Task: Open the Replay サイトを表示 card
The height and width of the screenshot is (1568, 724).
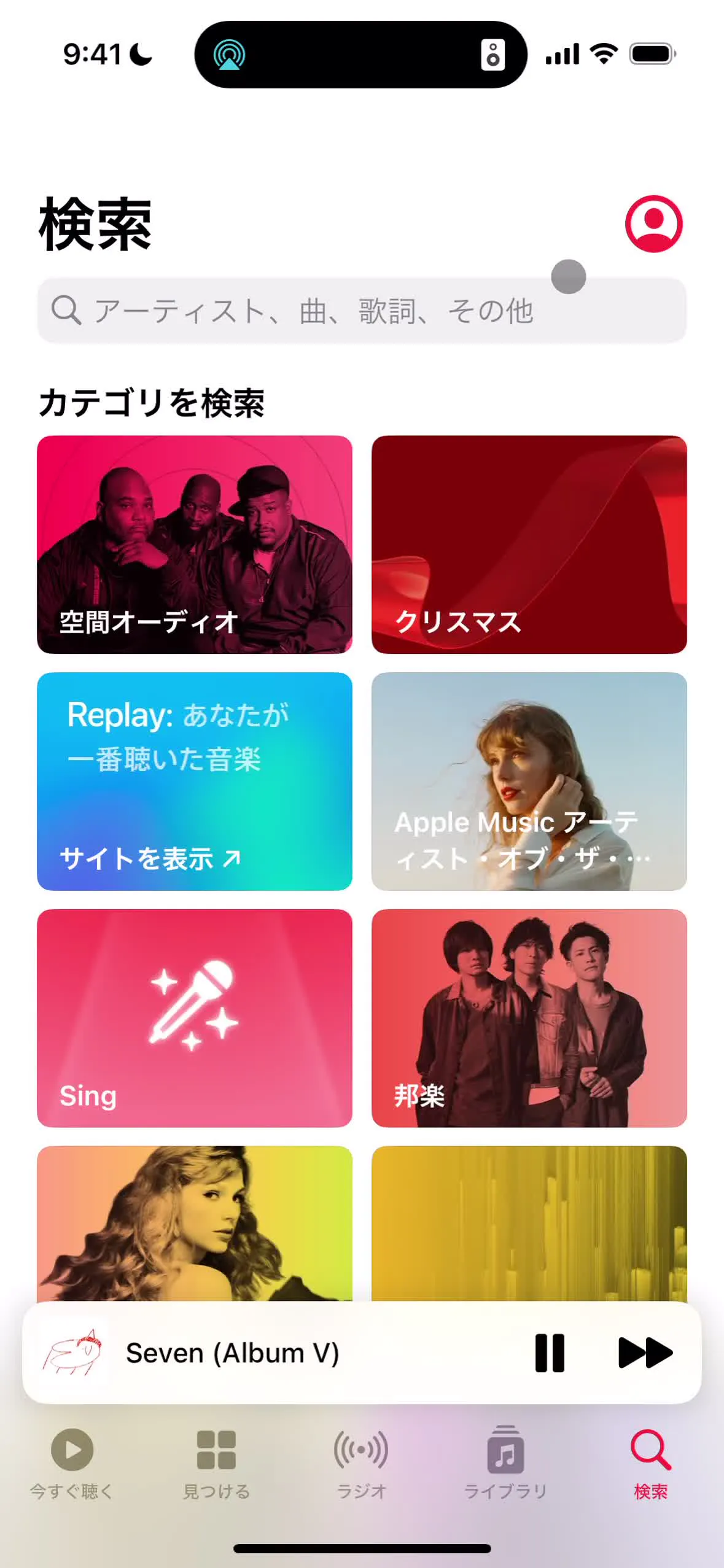Action: [x=195, y=781]
